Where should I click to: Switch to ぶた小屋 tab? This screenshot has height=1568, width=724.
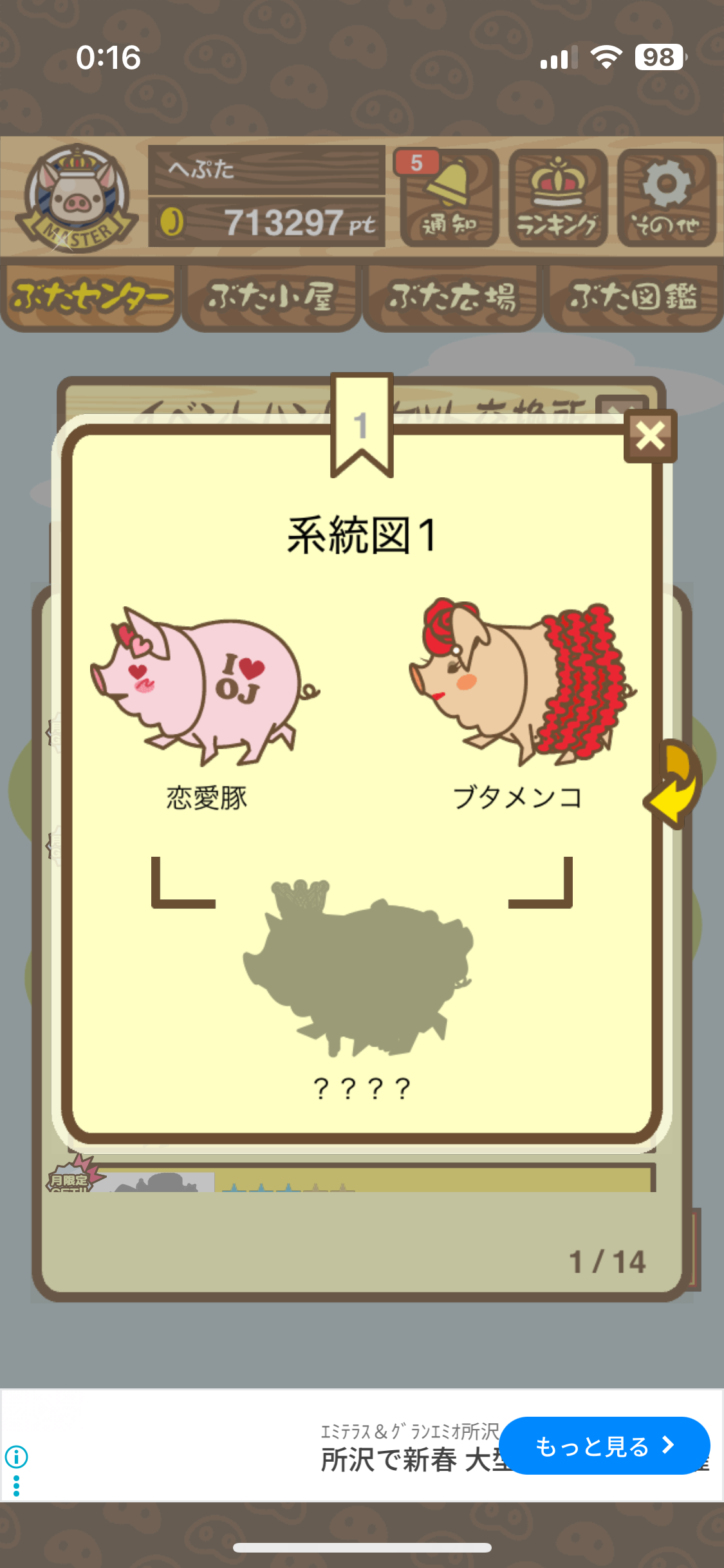pos(271,297)
